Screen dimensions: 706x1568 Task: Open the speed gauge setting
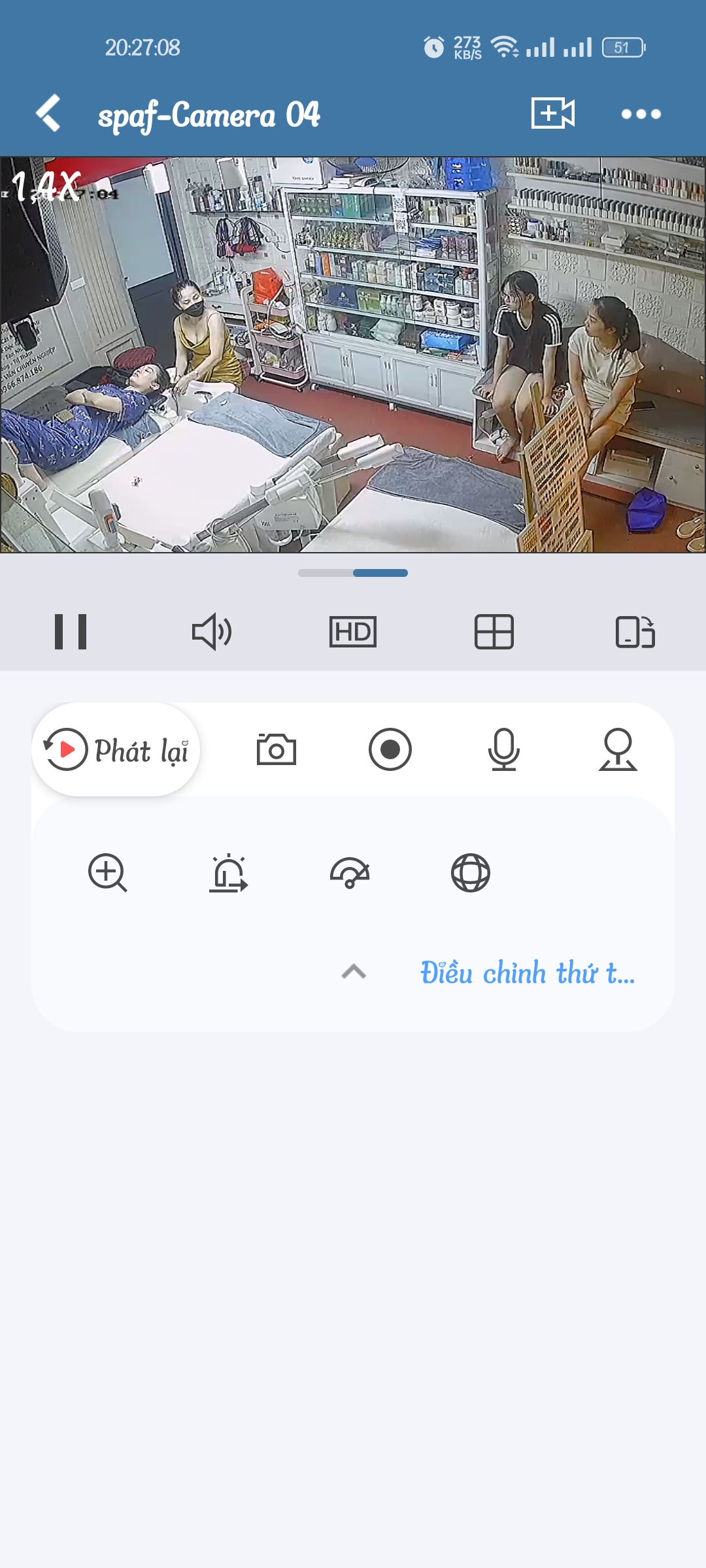pyautogui.click(x=350, y=873)
